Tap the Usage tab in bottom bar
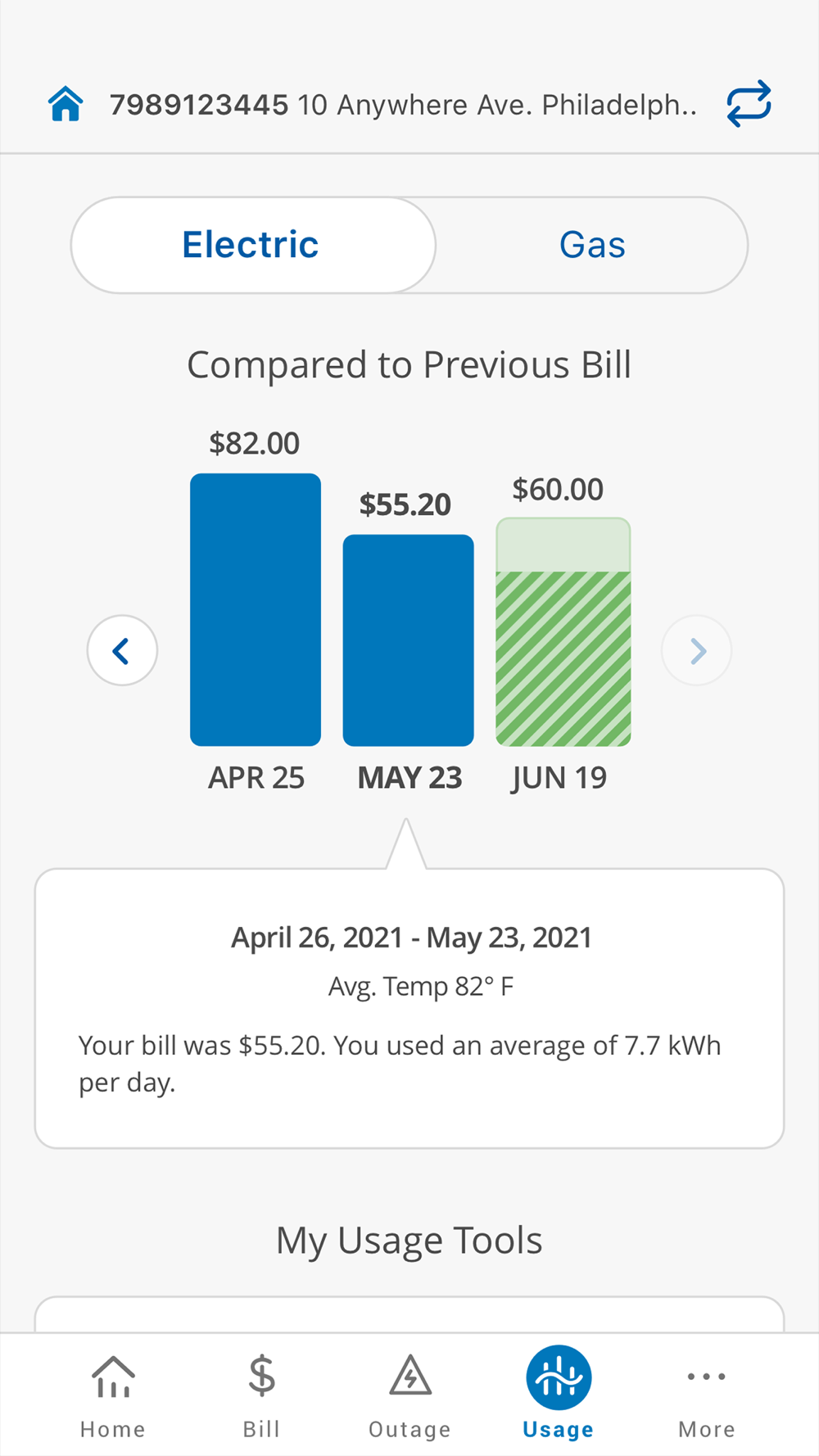Screen dimensions: 819x1456 pos(559,1394)
